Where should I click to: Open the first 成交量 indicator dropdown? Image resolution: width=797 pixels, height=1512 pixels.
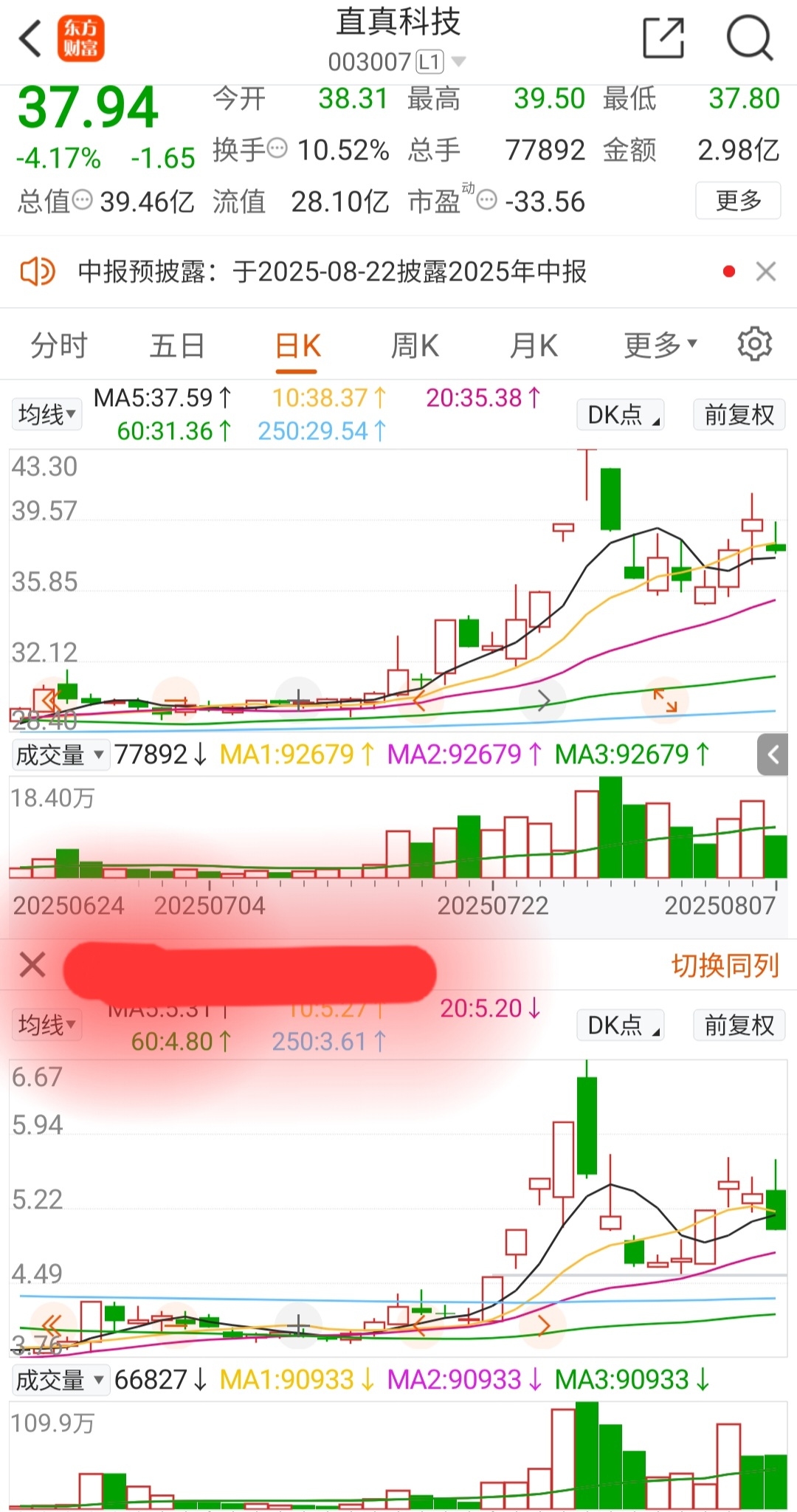61,755
